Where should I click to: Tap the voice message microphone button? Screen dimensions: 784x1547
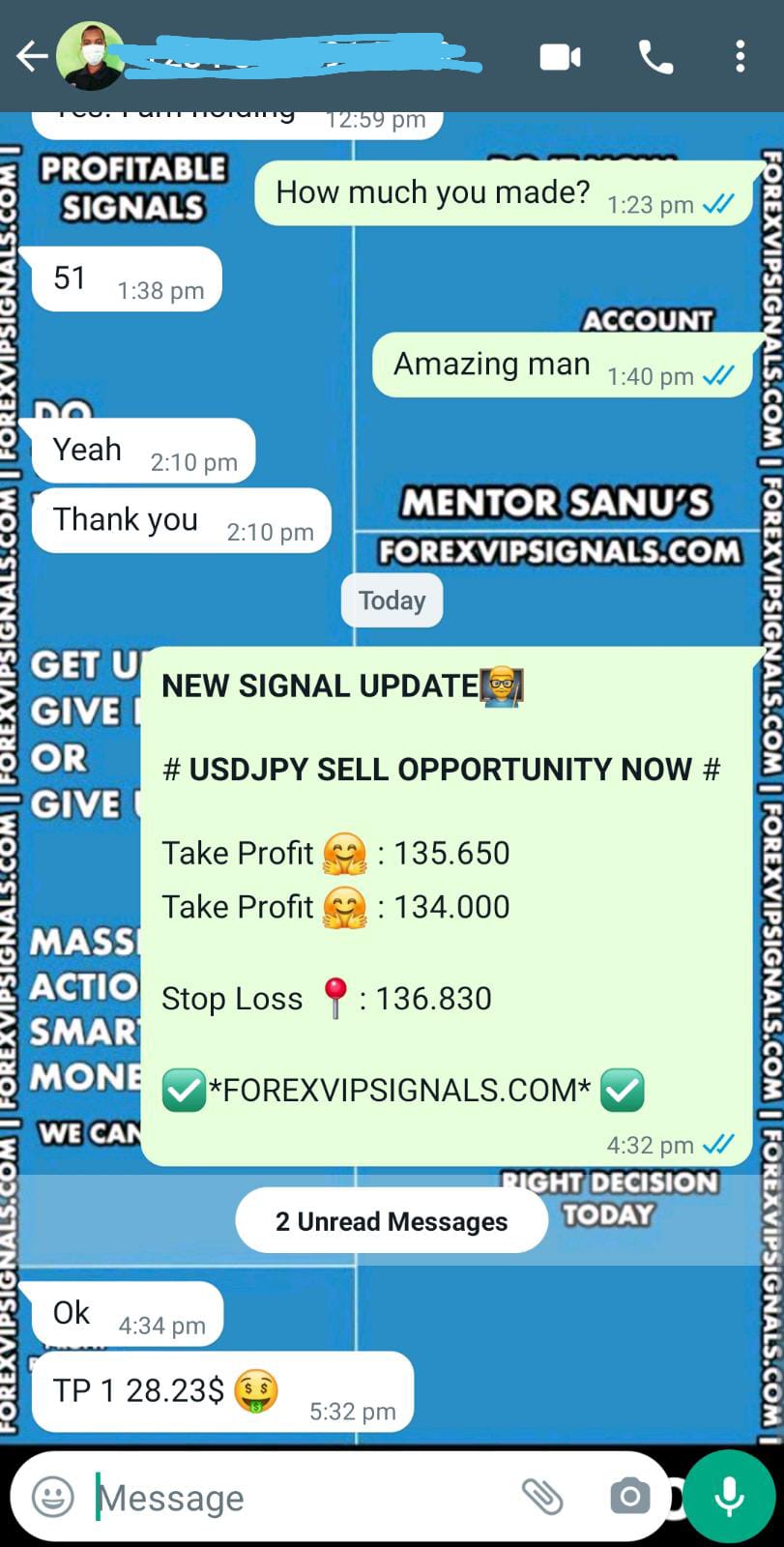(730, 1496)
